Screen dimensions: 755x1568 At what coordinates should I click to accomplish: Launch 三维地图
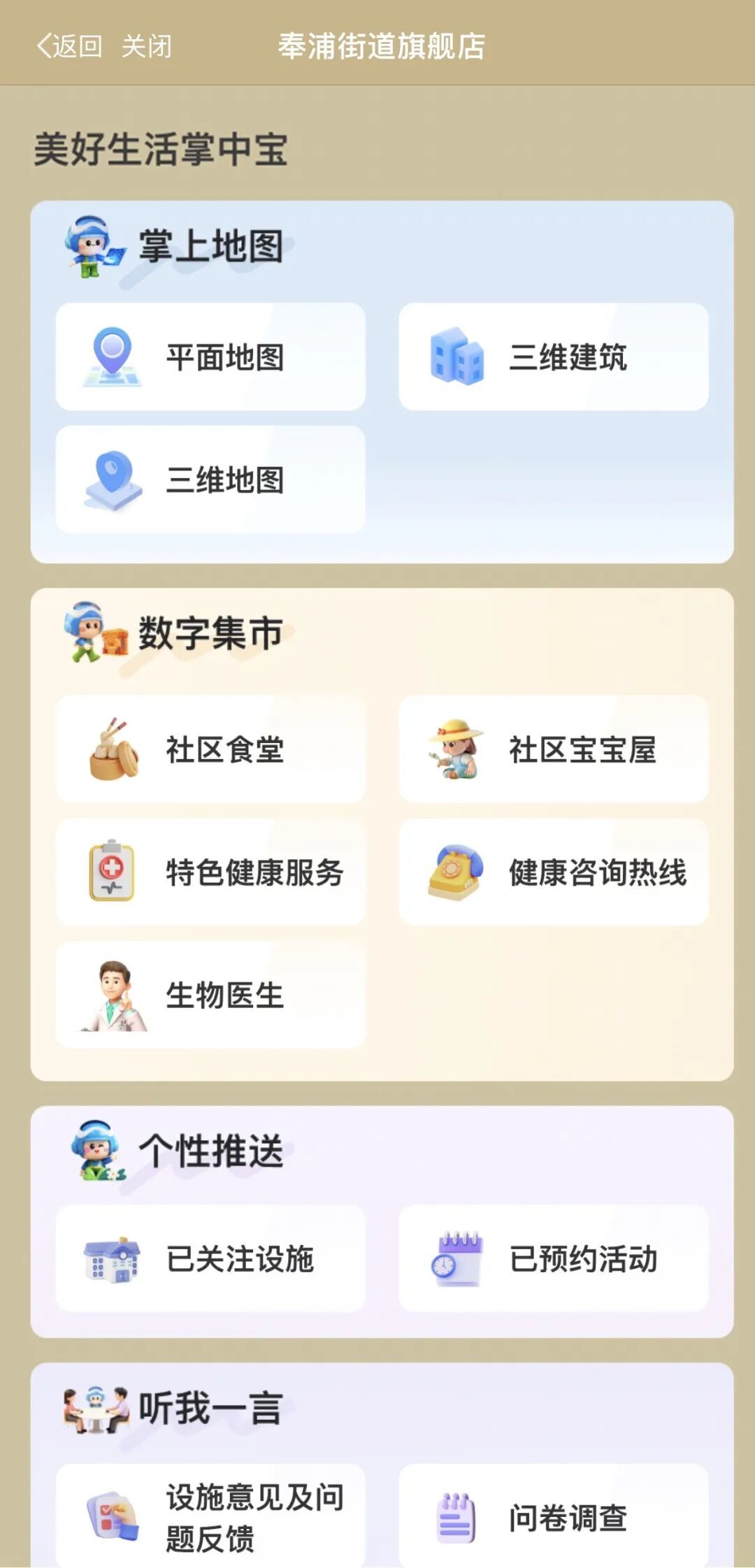point(210,480)
